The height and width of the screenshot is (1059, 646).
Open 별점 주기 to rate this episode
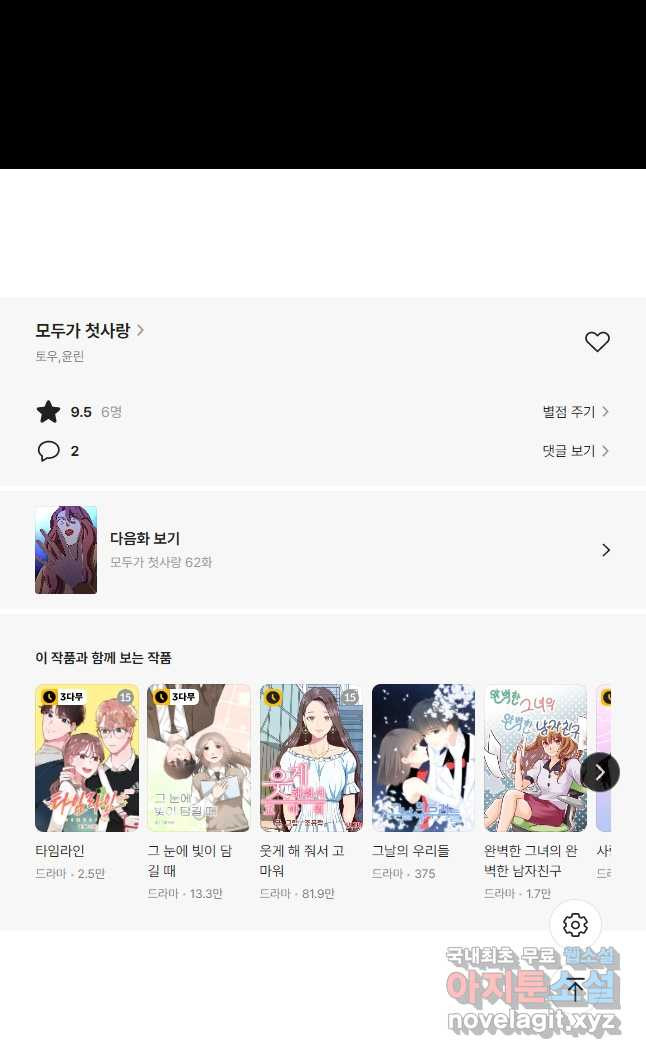click(575, 412)
